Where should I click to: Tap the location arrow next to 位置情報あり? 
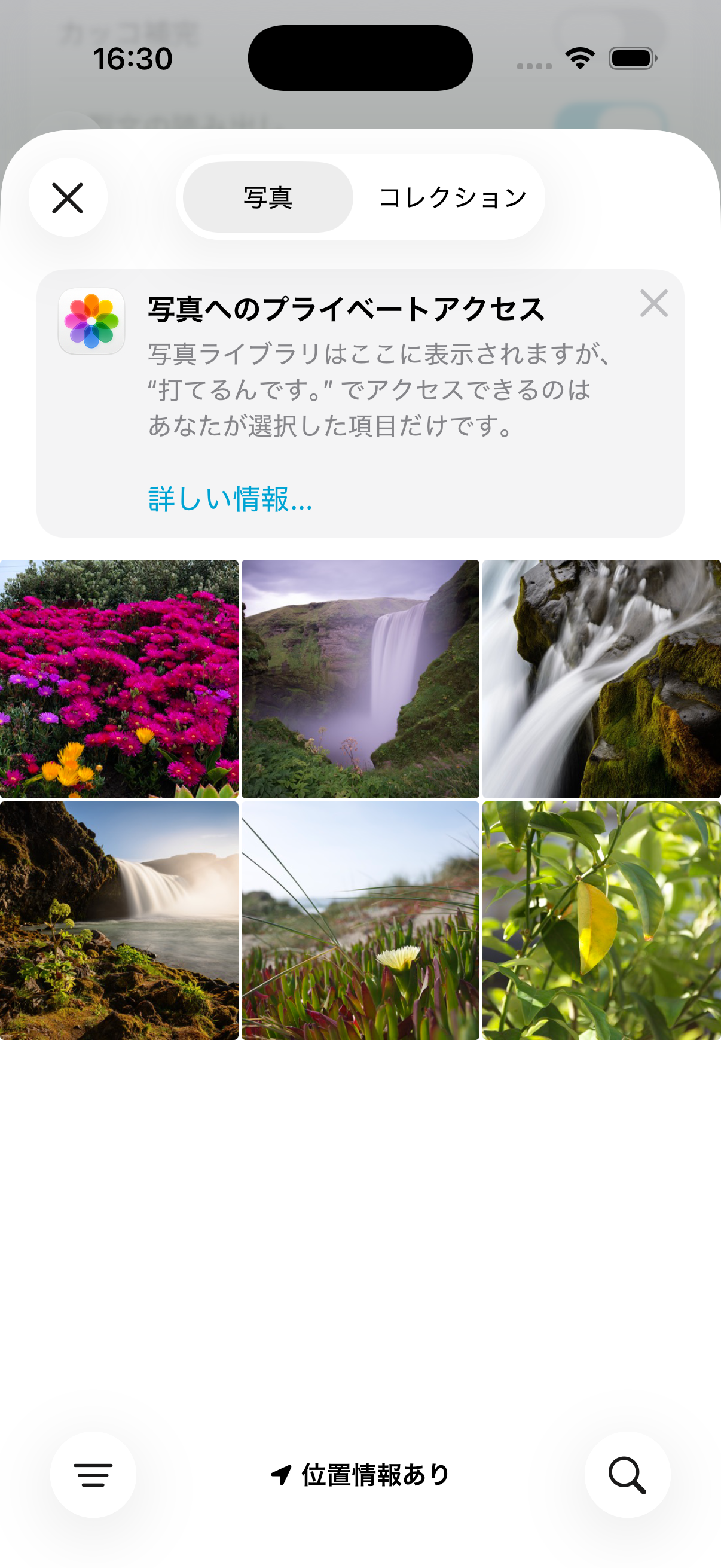click(280, 1474)
